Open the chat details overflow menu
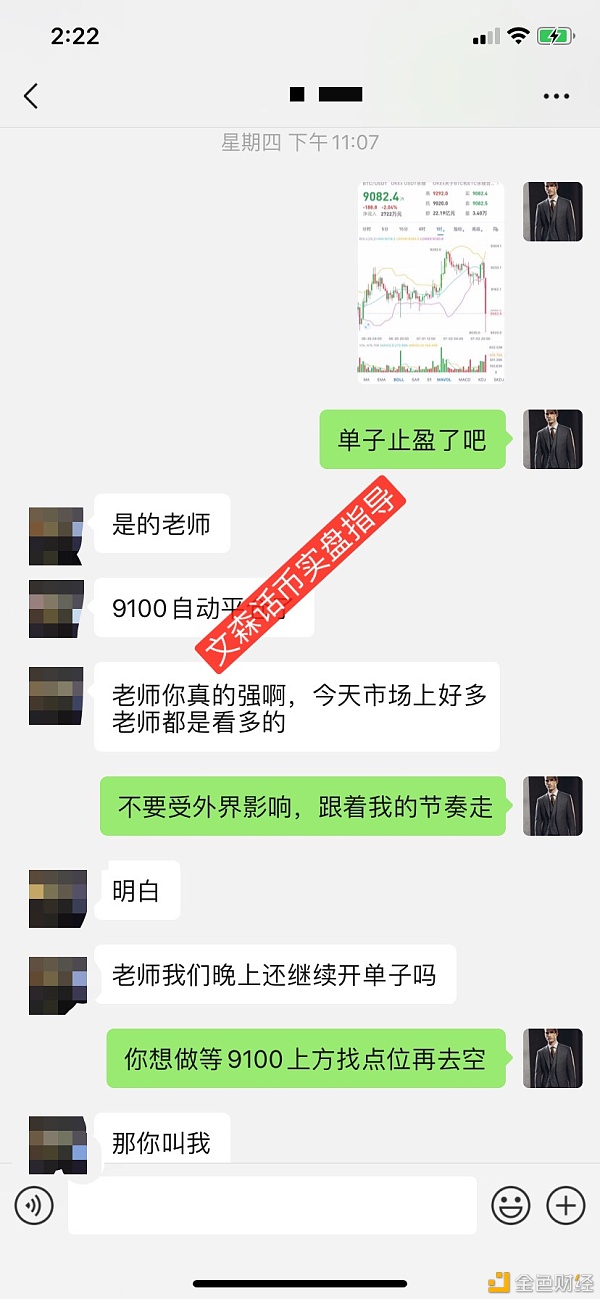The image size is (600, 1299). click(555, 96)
